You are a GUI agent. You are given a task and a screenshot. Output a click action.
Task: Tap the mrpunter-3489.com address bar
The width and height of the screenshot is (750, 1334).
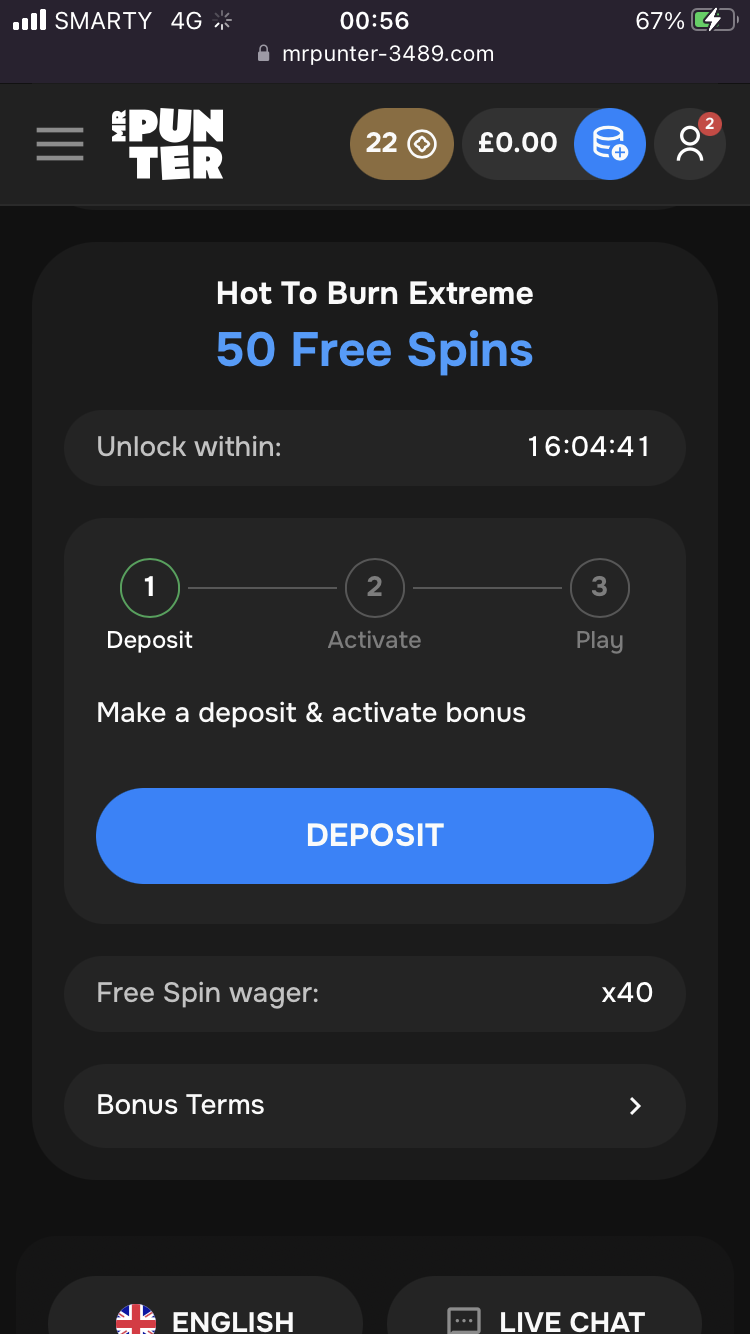coord(388,54)
